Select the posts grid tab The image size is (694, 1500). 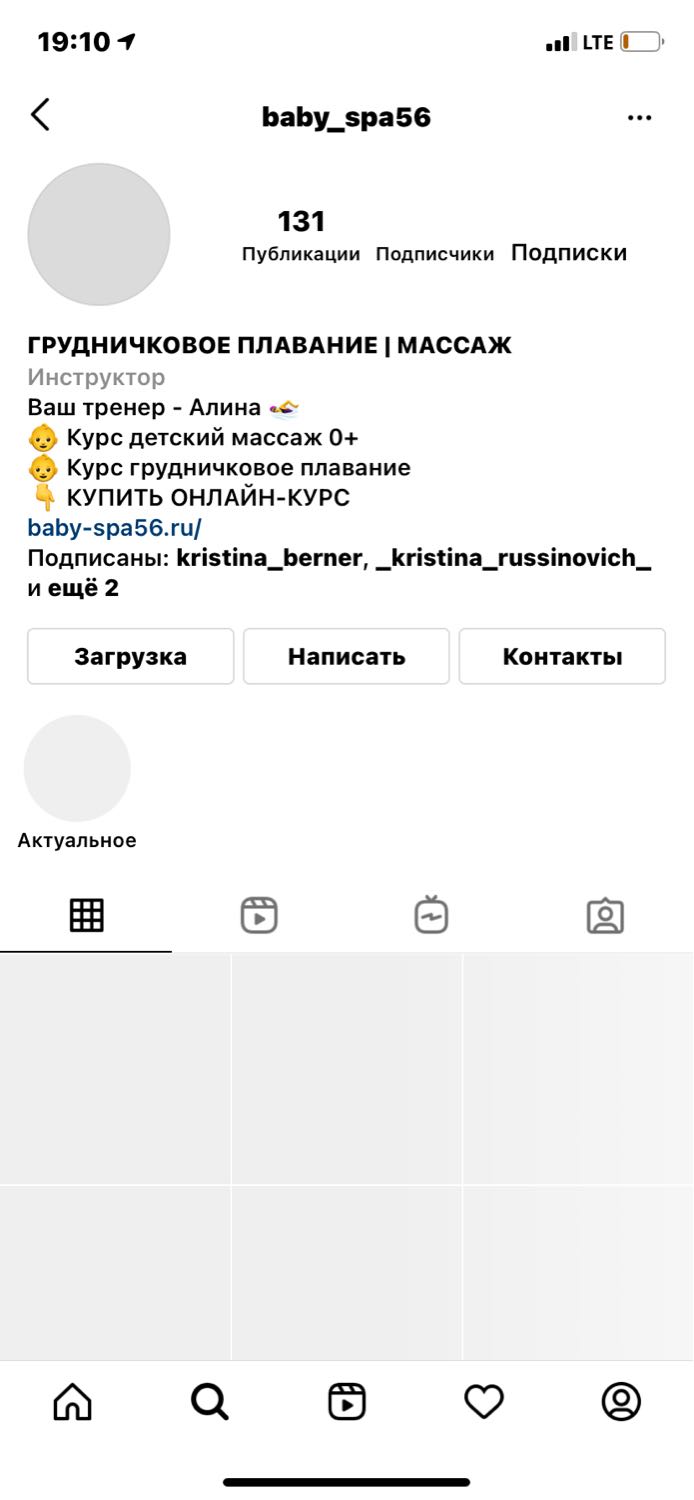pos(86,915)
